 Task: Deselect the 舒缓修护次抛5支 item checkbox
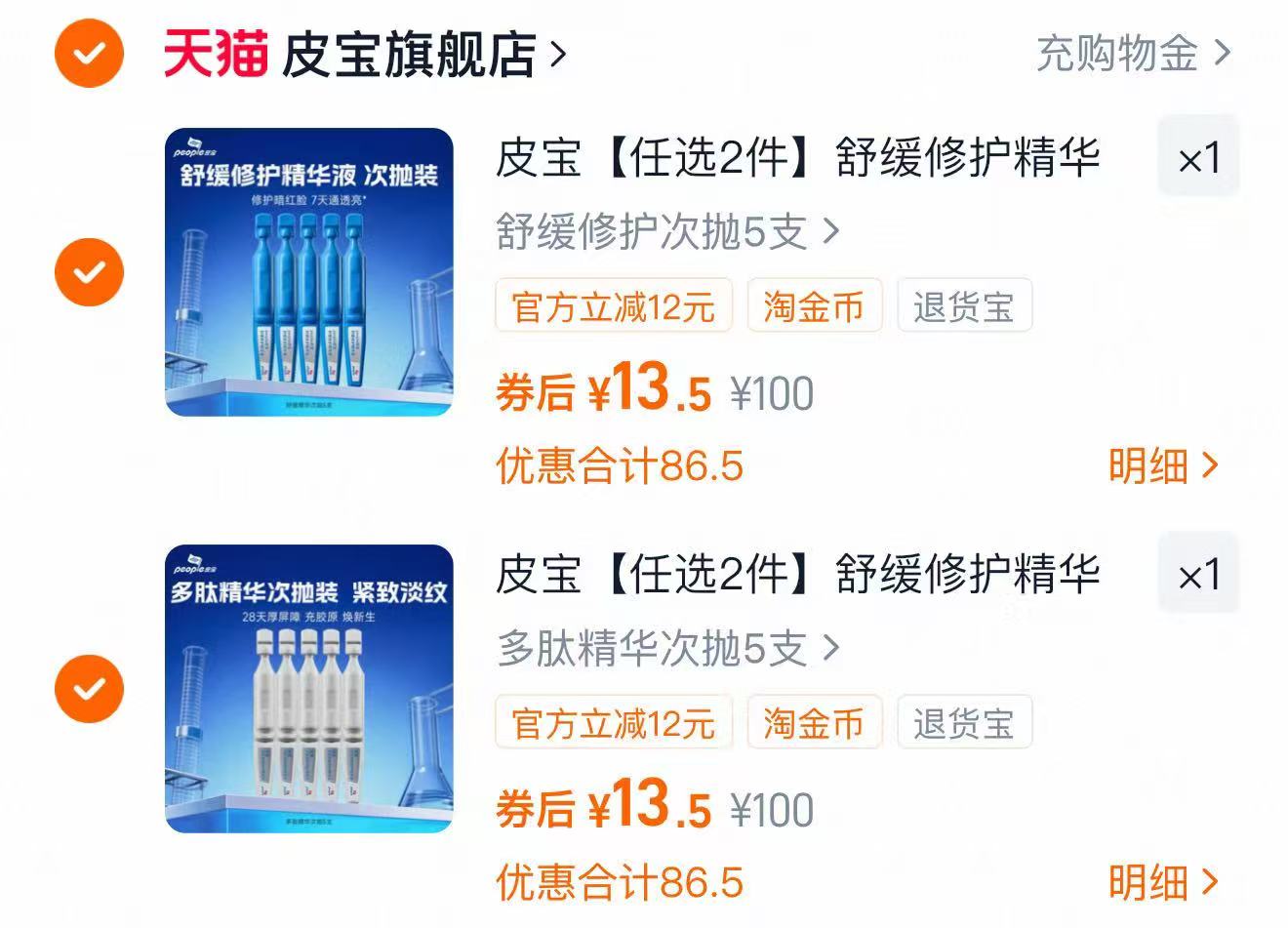89,271
